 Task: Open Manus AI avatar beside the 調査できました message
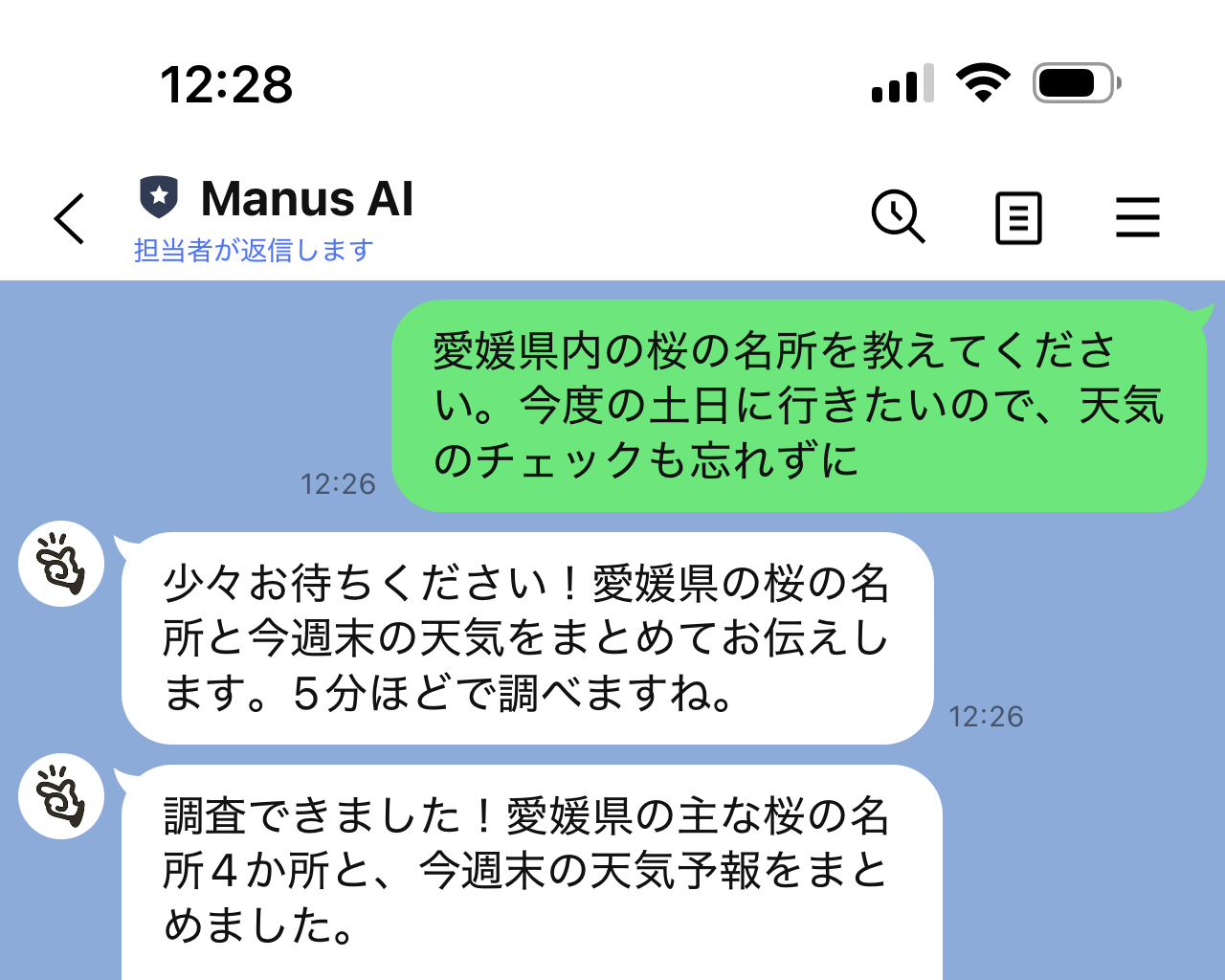[61, 796]
